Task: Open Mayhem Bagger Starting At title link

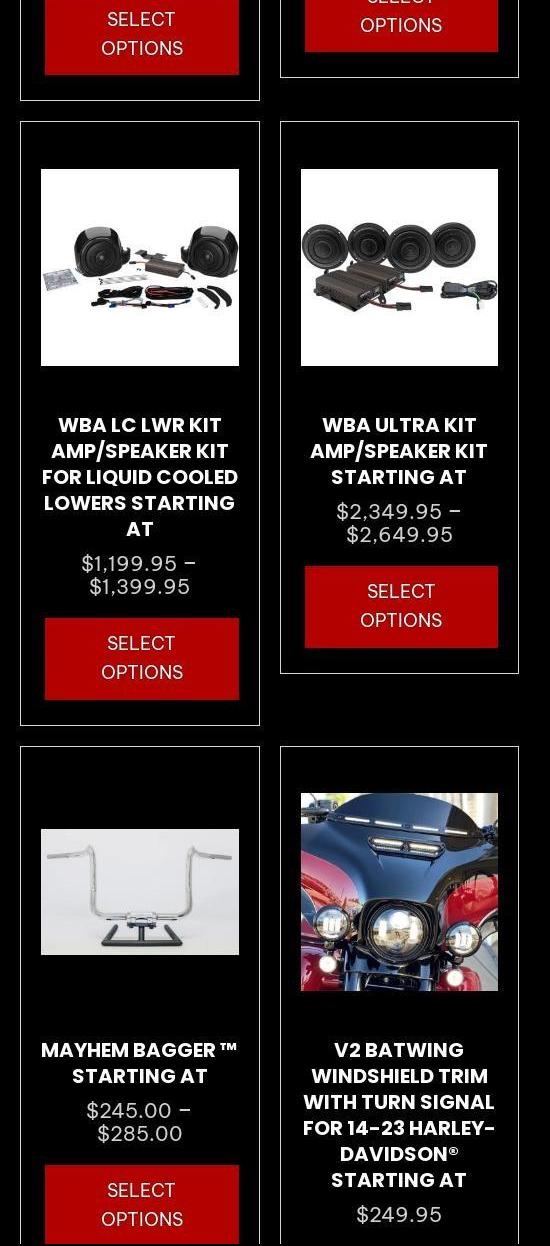Action: click(140, 1063)
